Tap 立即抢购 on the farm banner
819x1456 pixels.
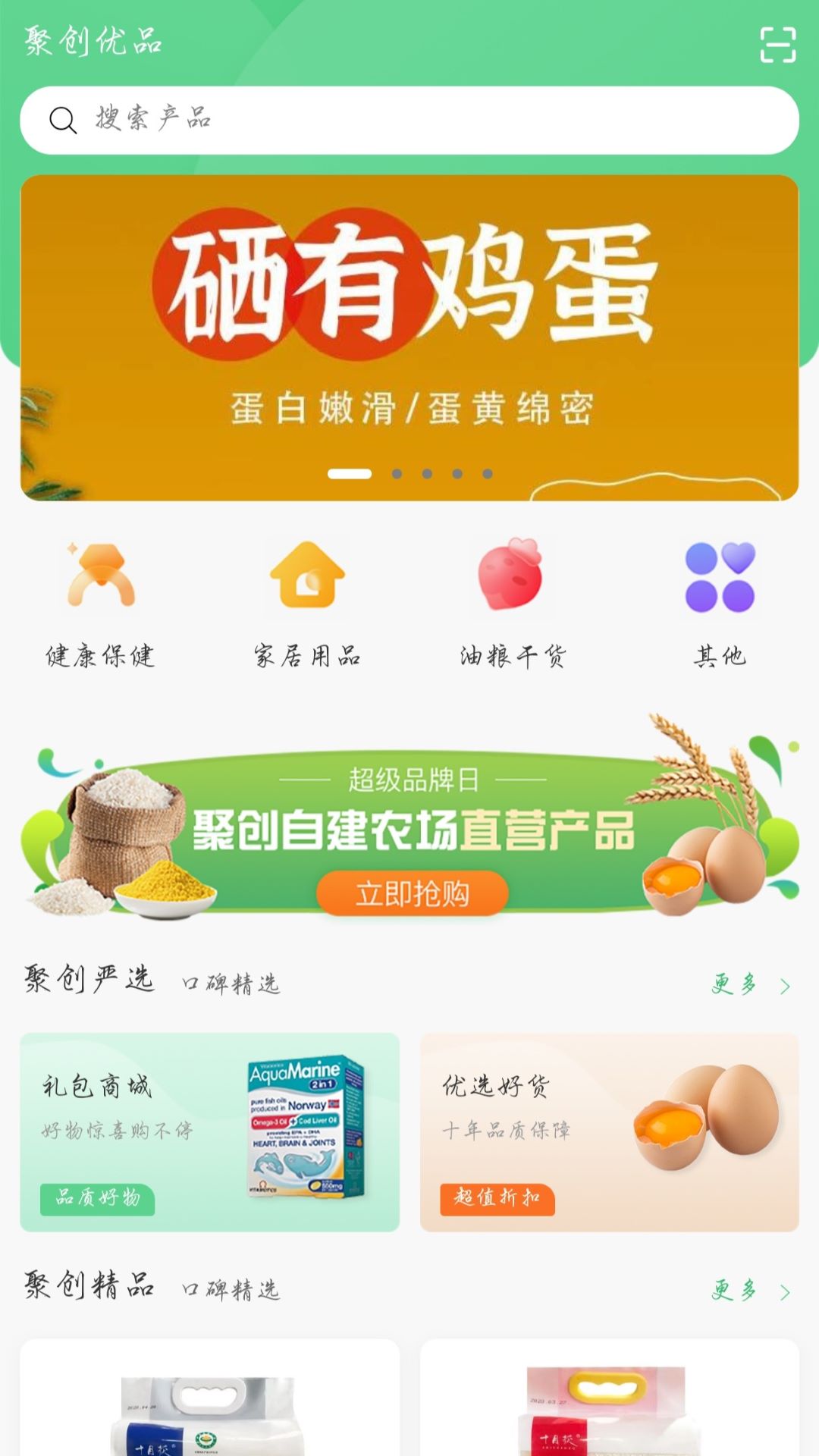click(412, 893)
